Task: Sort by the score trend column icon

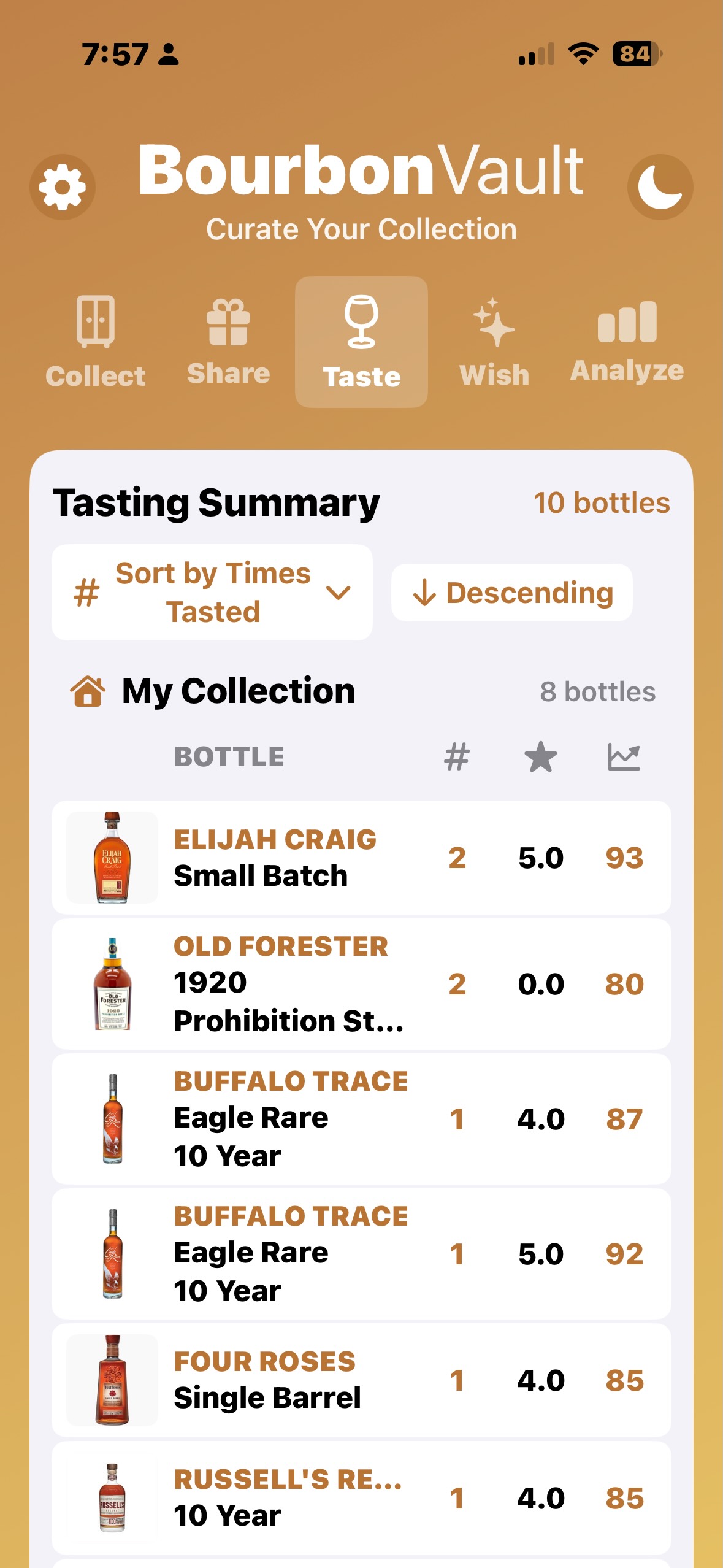Action: coord(626,755)
